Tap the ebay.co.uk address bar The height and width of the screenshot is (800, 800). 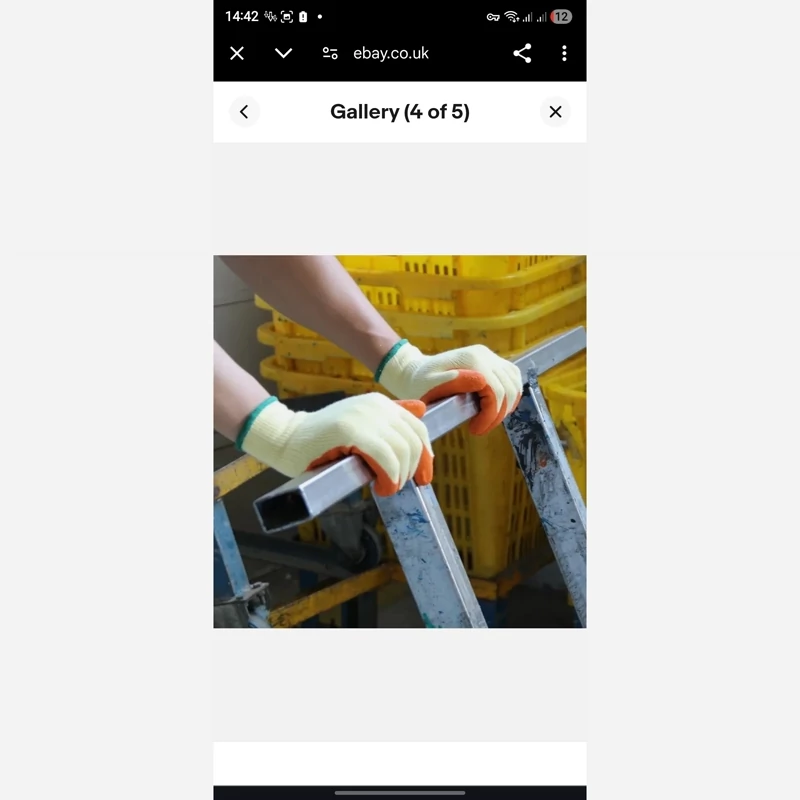(391, 53)
